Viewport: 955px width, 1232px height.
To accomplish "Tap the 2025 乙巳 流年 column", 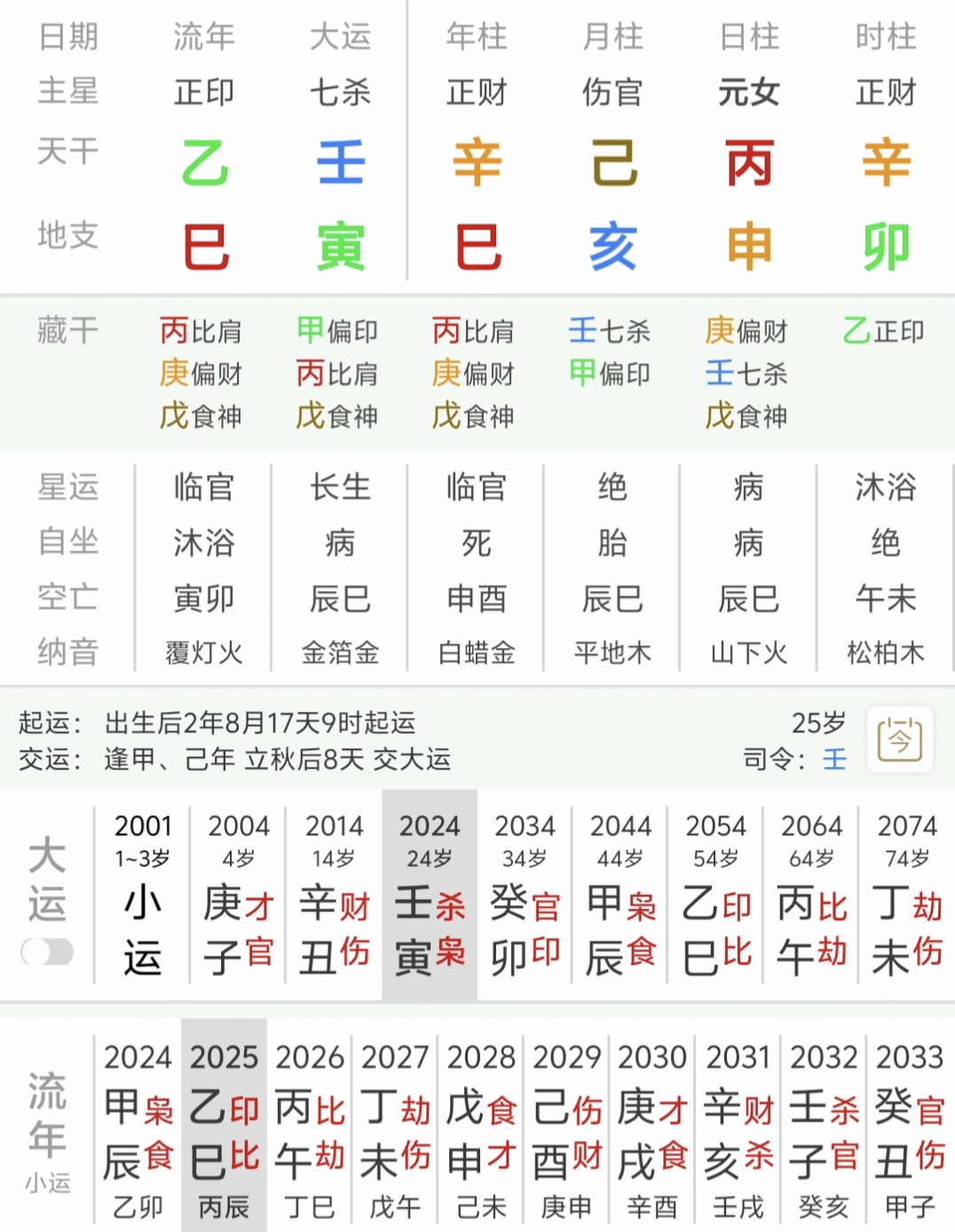I will (224, 1127).
